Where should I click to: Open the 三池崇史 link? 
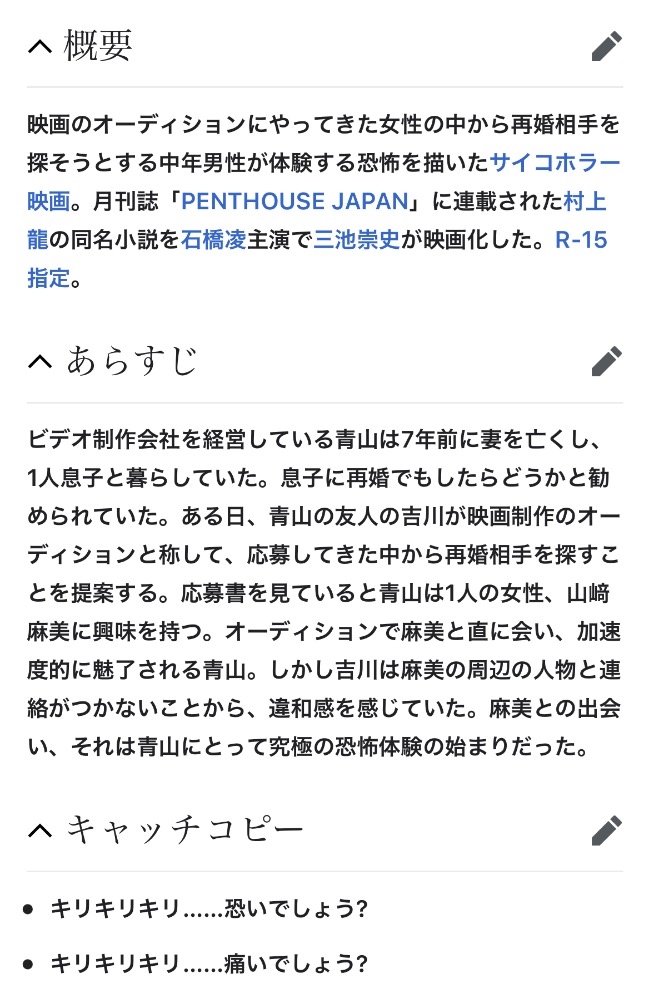(356, 240)
